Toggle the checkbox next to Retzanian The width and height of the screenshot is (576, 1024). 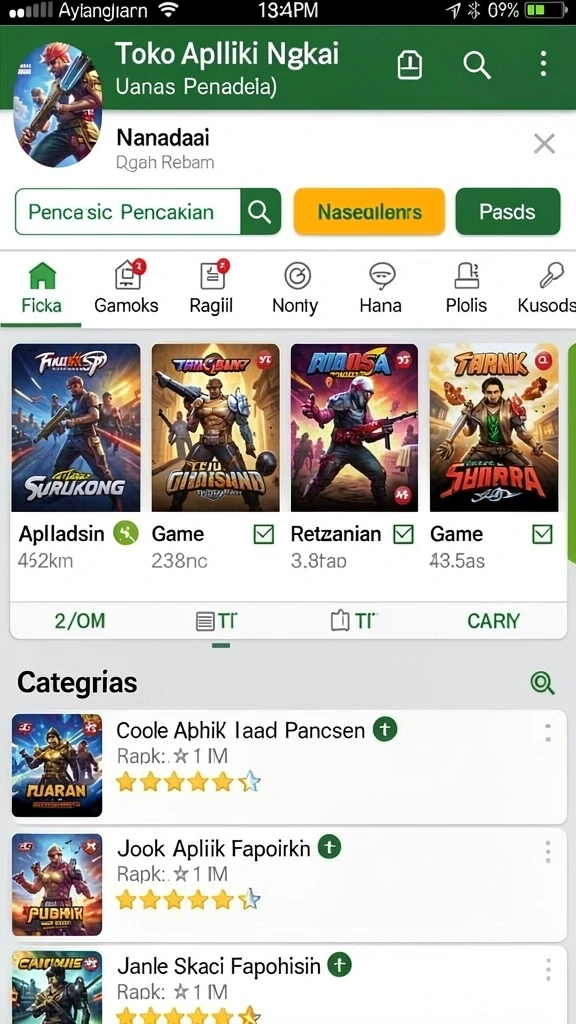click(404, 535)
